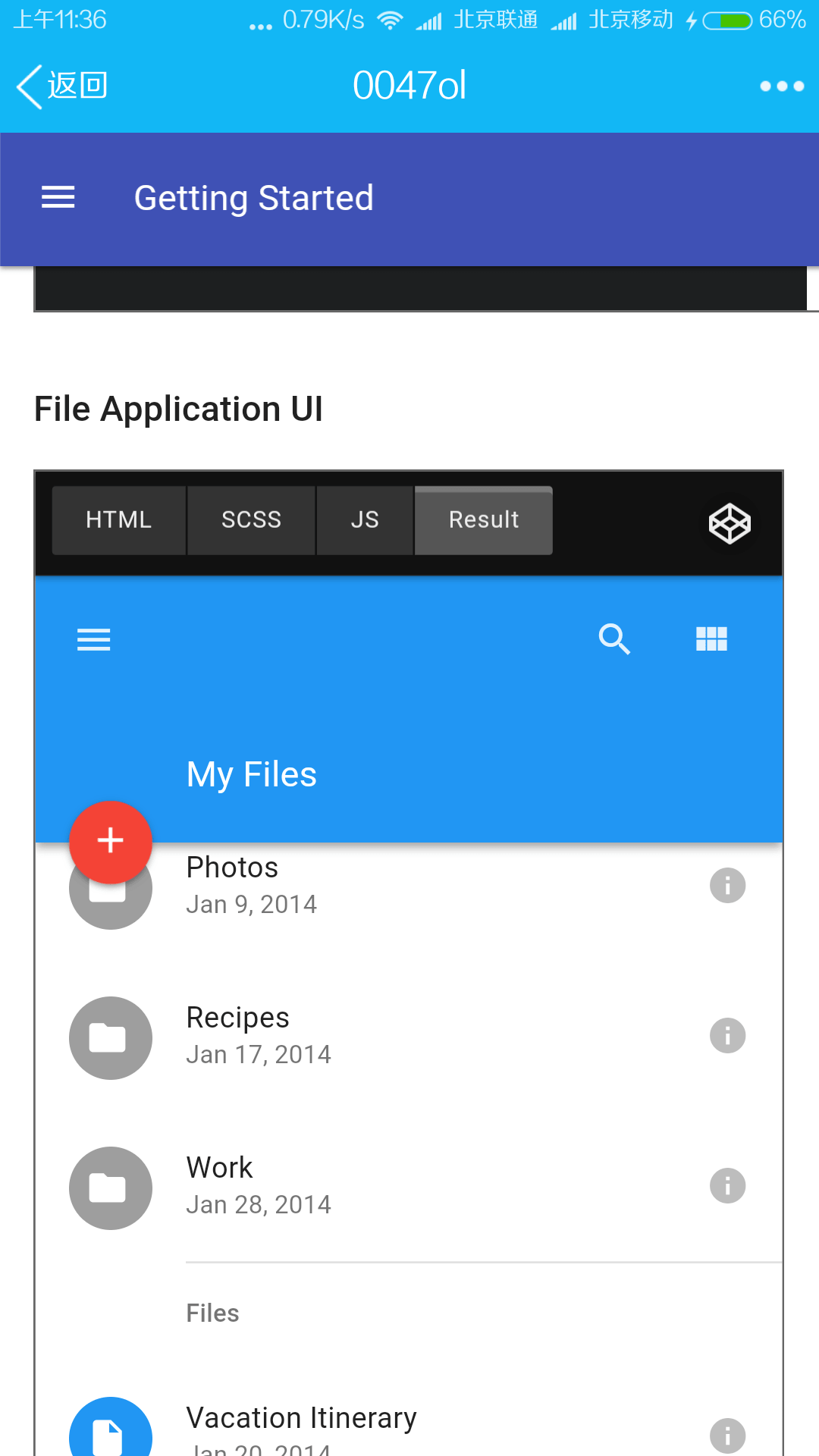Open the navigation drawer in My Files header
819x1456 pixels.
tap(93, 639)
